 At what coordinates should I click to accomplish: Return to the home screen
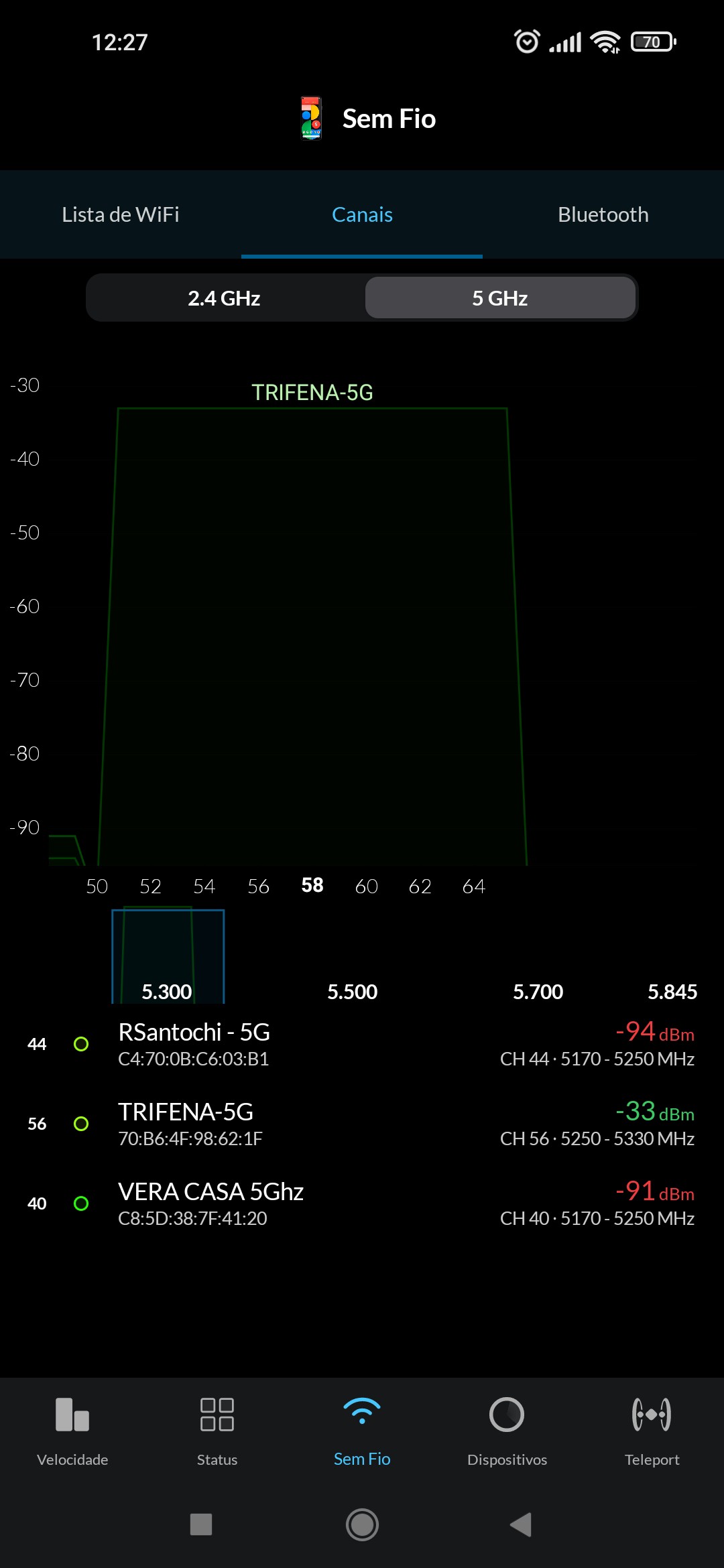[362, 1524]
